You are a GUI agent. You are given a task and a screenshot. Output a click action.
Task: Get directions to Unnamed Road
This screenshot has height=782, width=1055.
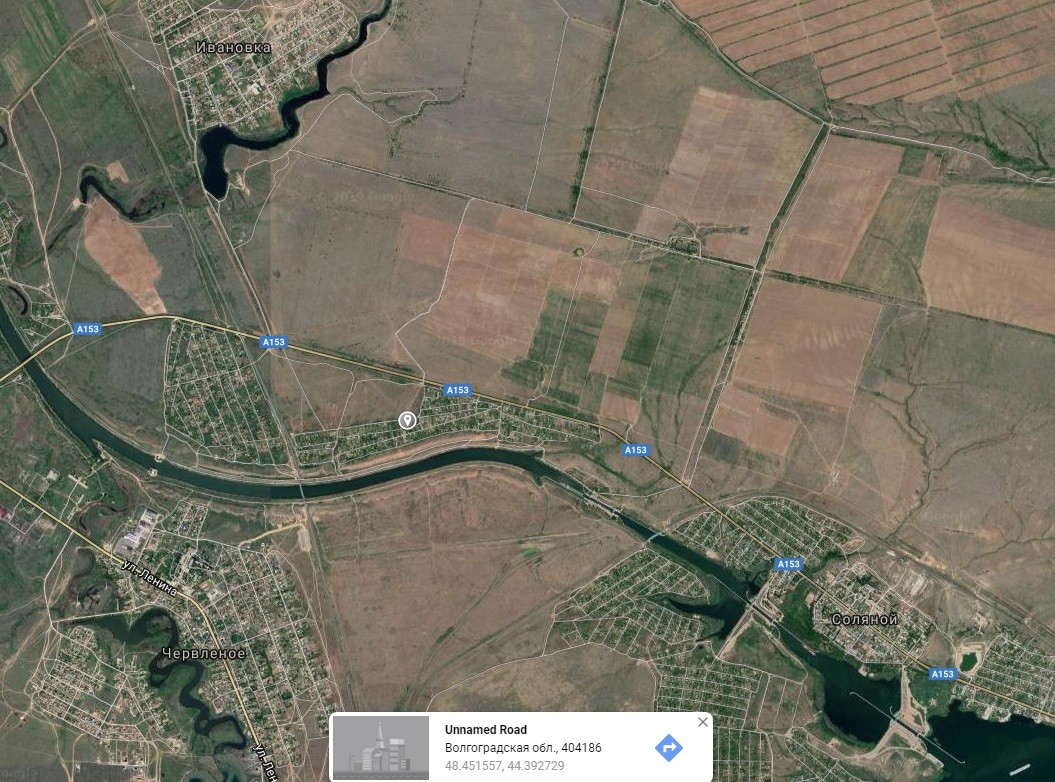tap(668, 747)
